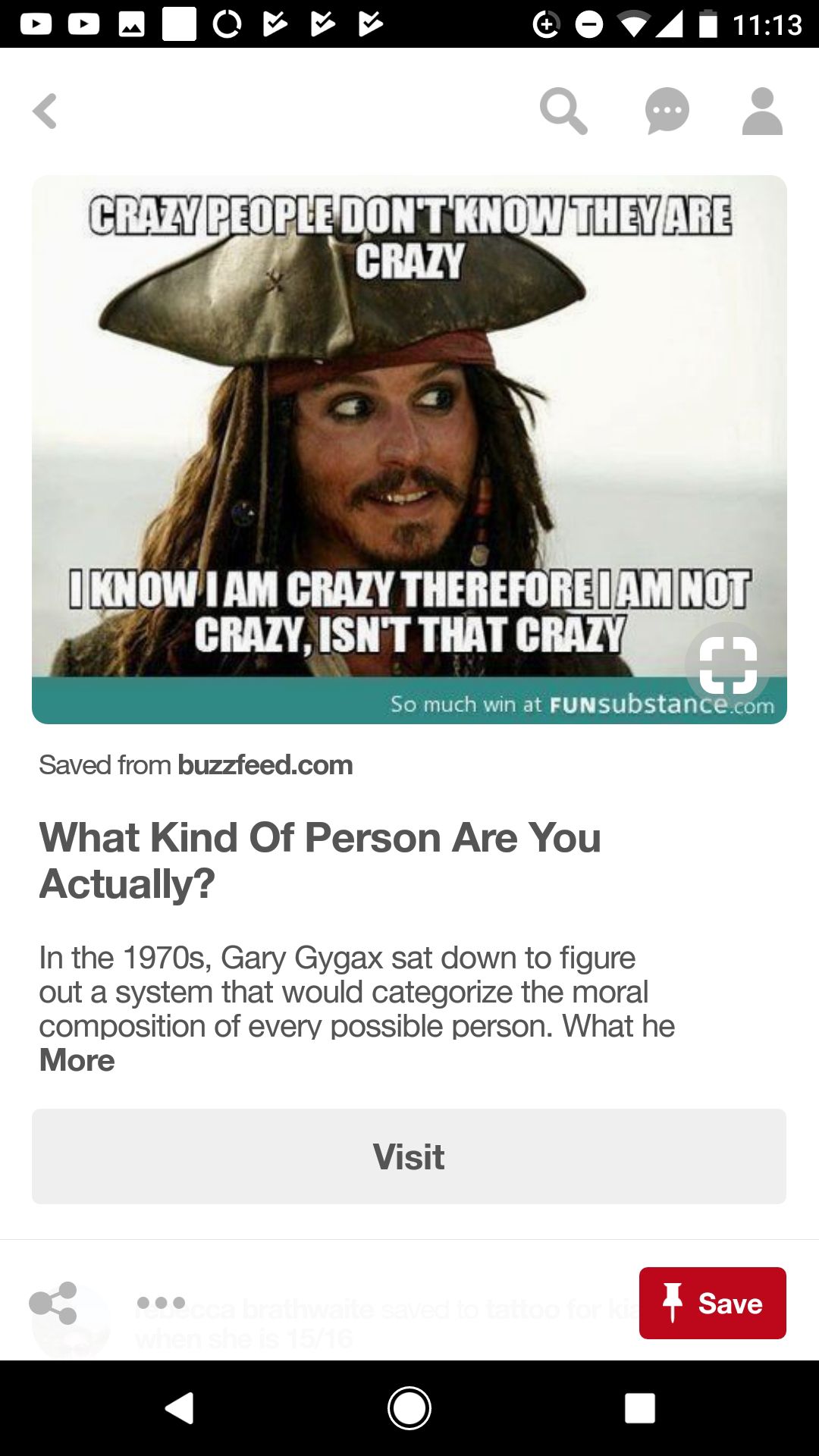Go back using the top-left arrow

[x=45, y=111]
